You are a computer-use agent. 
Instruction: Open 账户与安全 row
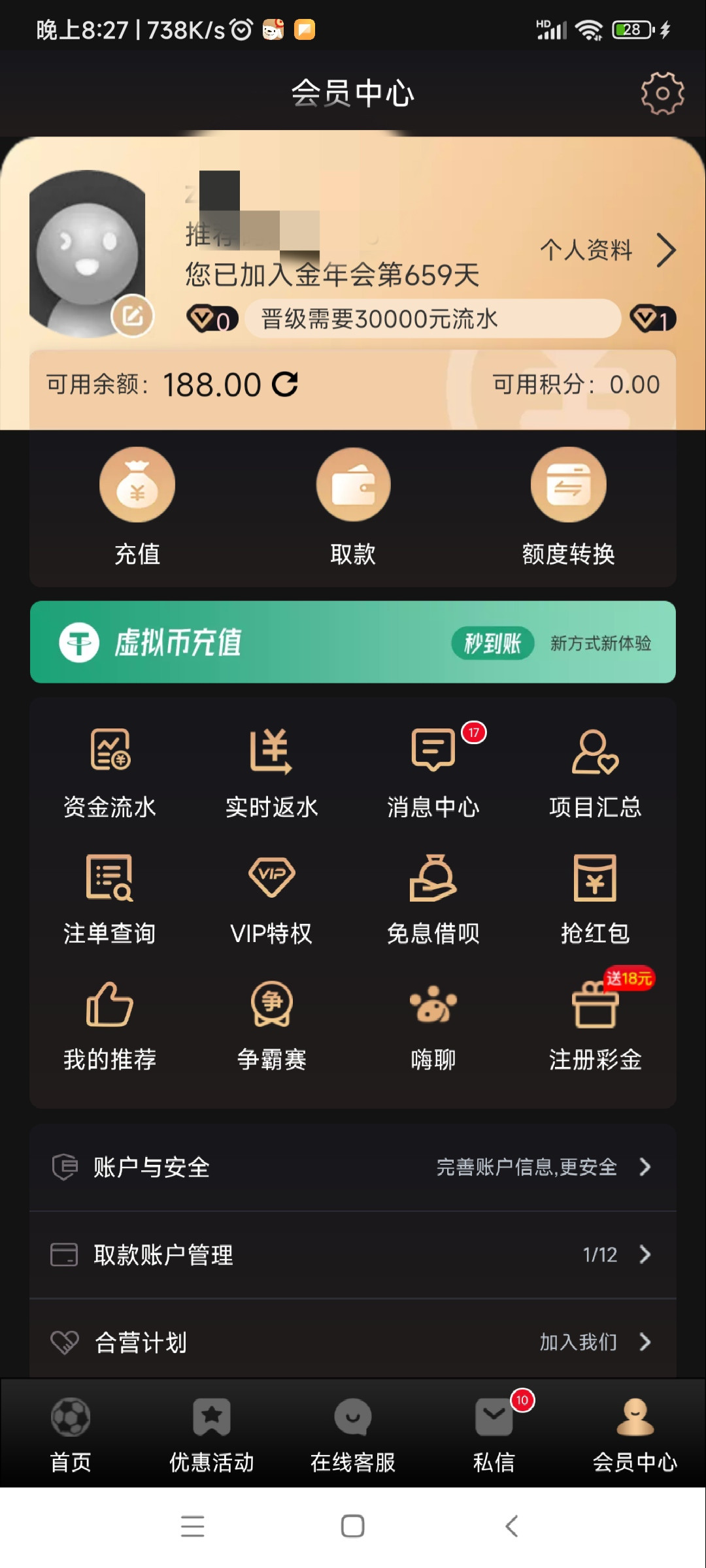353,1167
